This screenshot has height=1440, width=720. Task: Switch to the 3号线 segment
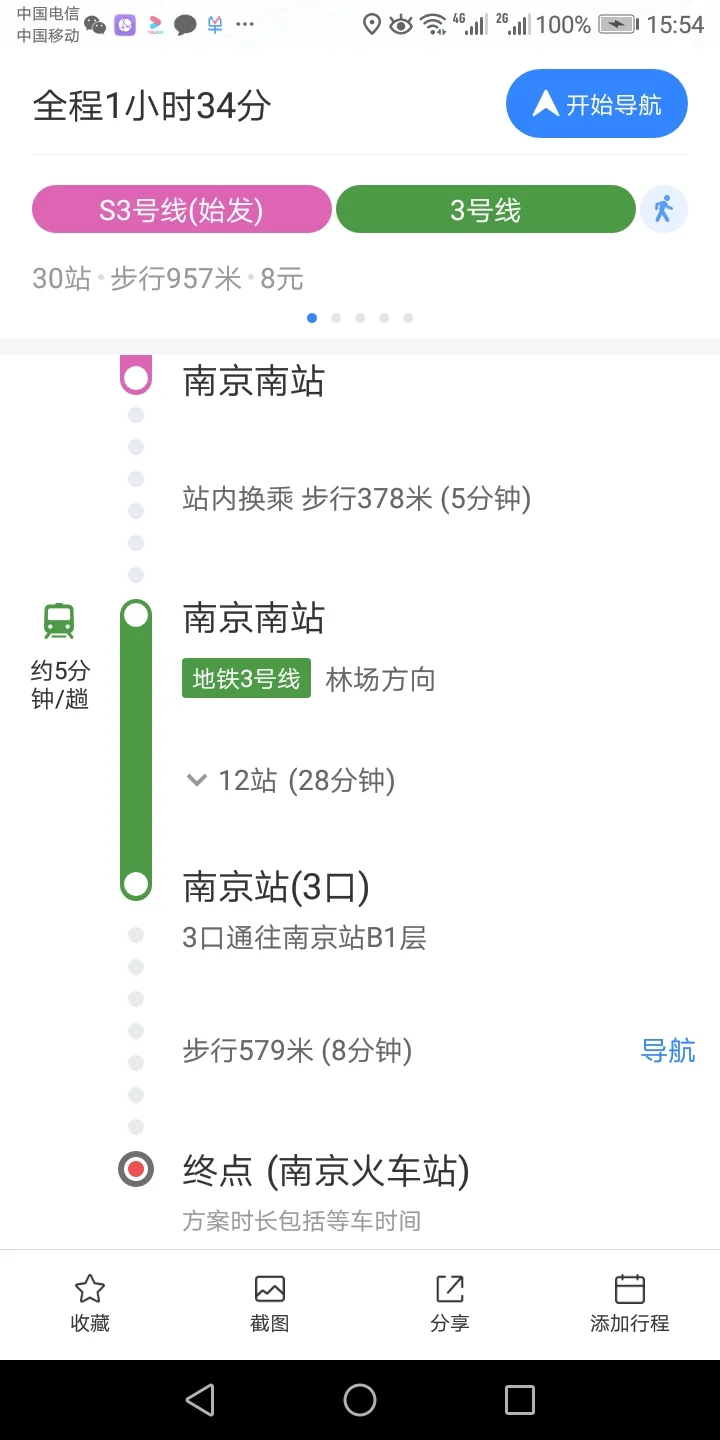tap(486, 208)
